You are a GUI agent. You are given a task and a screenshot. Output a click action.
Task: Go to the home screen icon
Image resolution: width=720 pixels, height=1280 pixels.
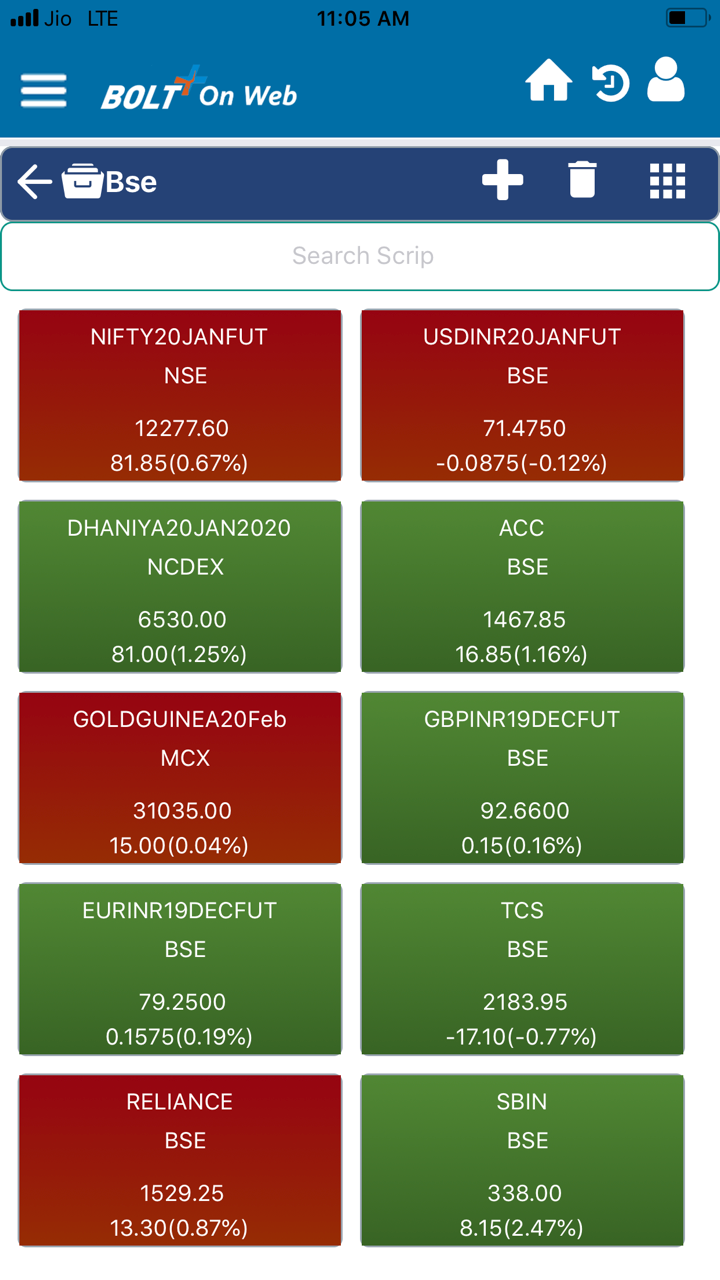[x=549, y=82]
